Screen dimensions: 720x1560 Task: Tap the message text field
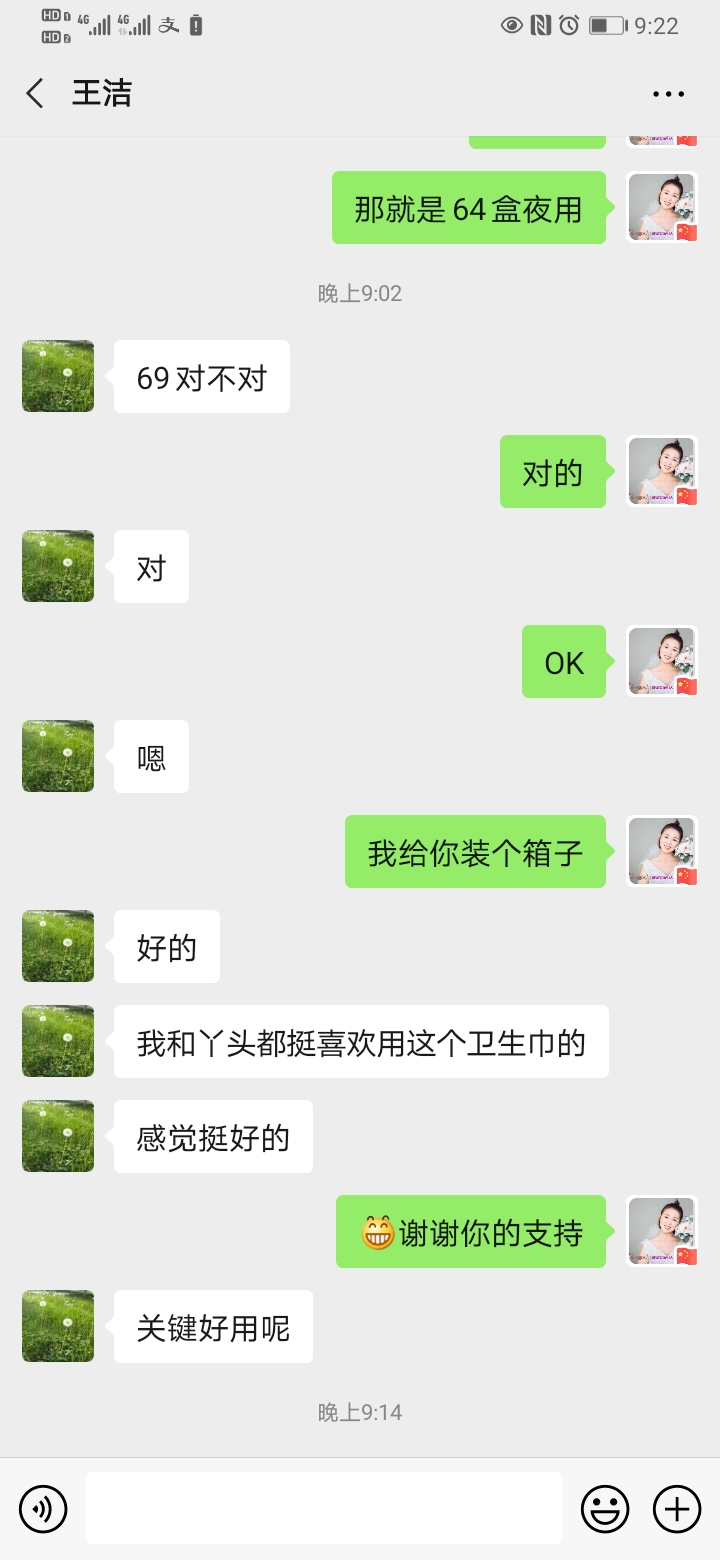[x=323, y=1508]
